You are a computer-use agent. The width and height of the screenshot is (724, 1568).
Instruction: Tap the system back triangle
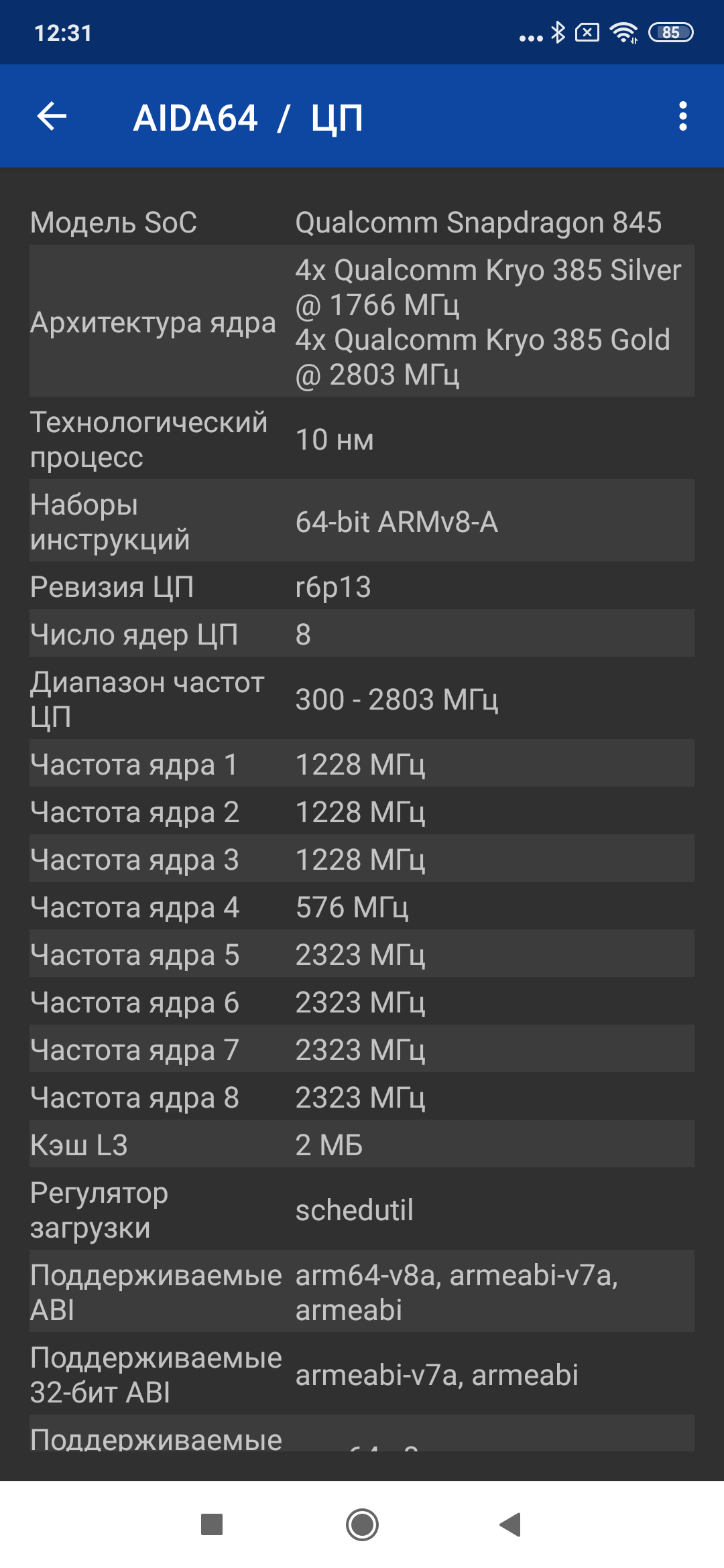tap(511, 1524)
